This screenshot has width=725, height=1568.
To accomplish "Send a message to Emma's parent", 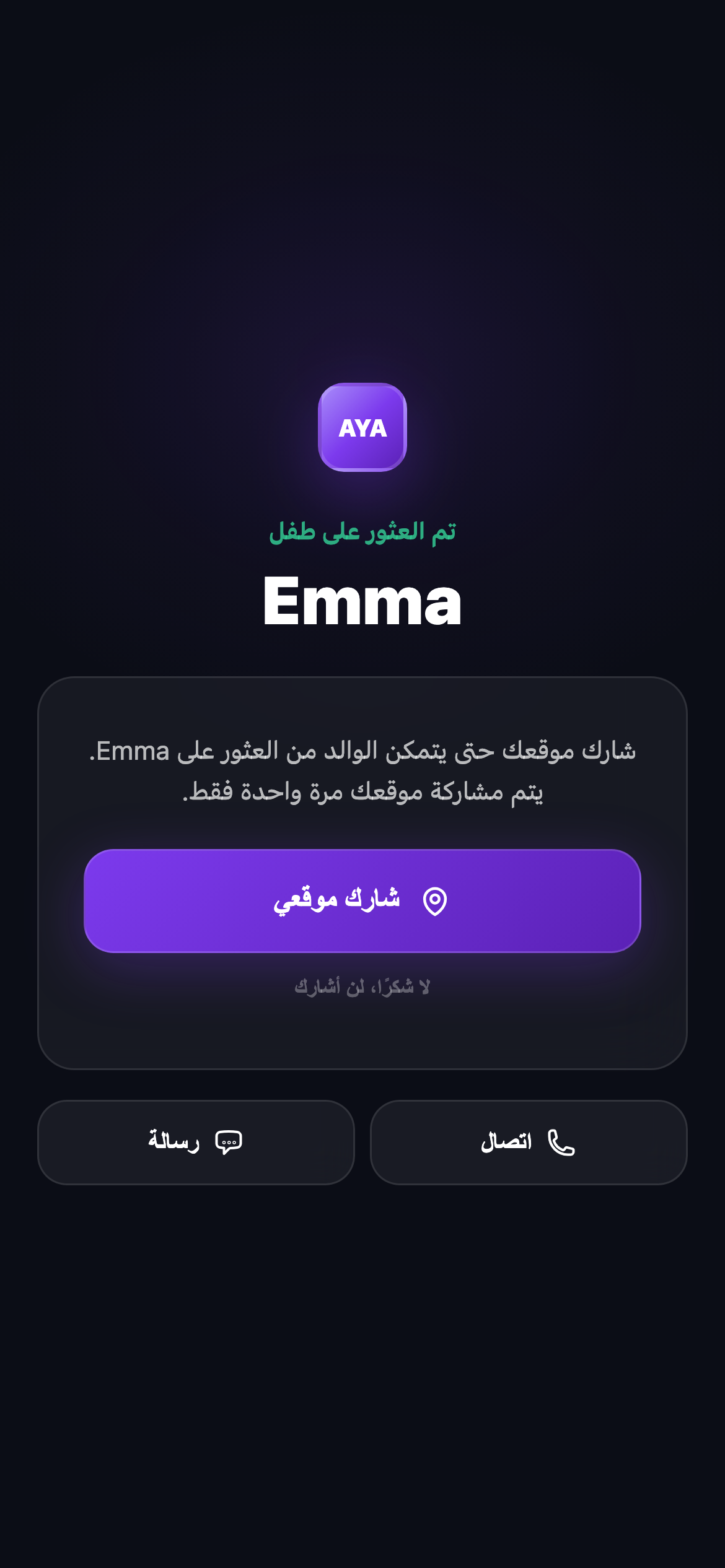I will point(195,1141).
